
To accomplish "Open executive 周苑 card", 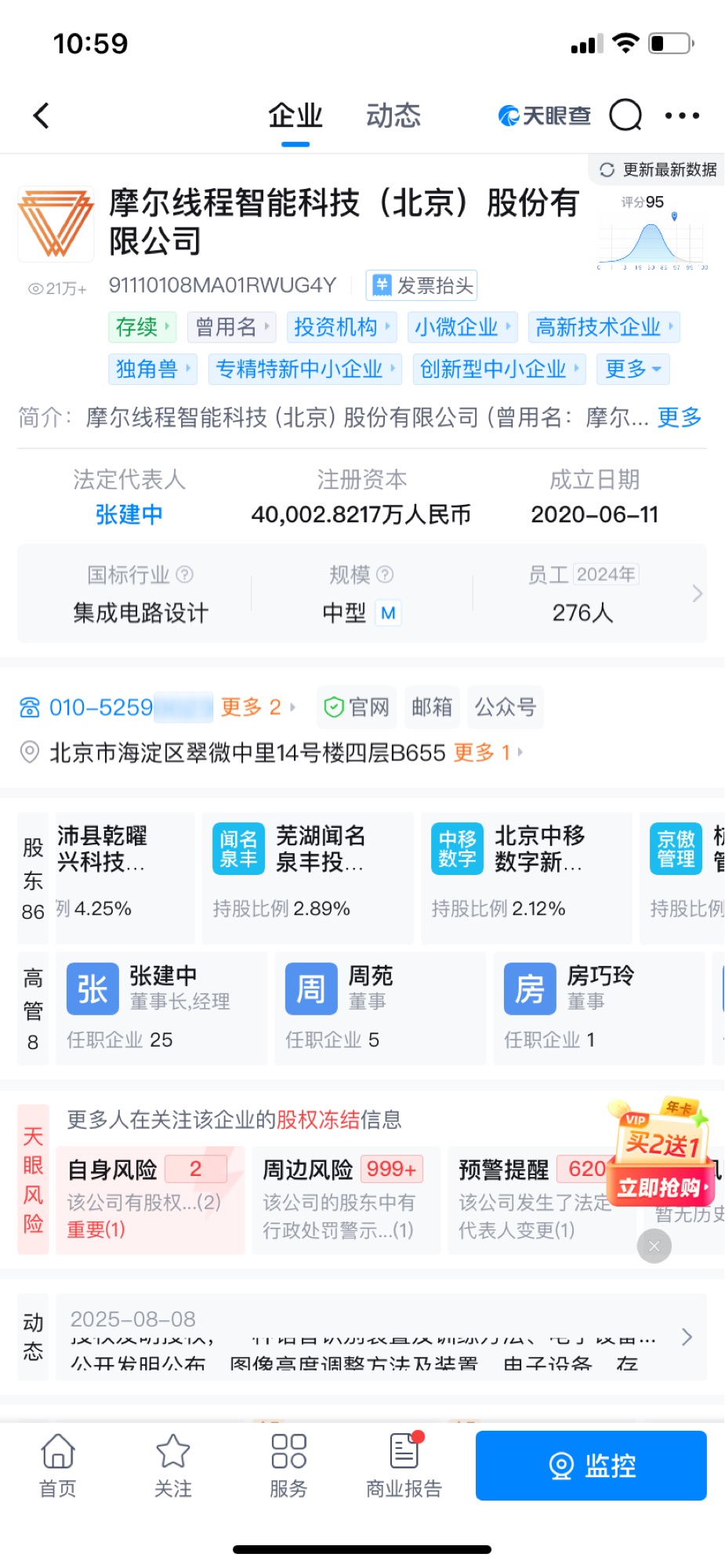I will [x=380, y=1007].
